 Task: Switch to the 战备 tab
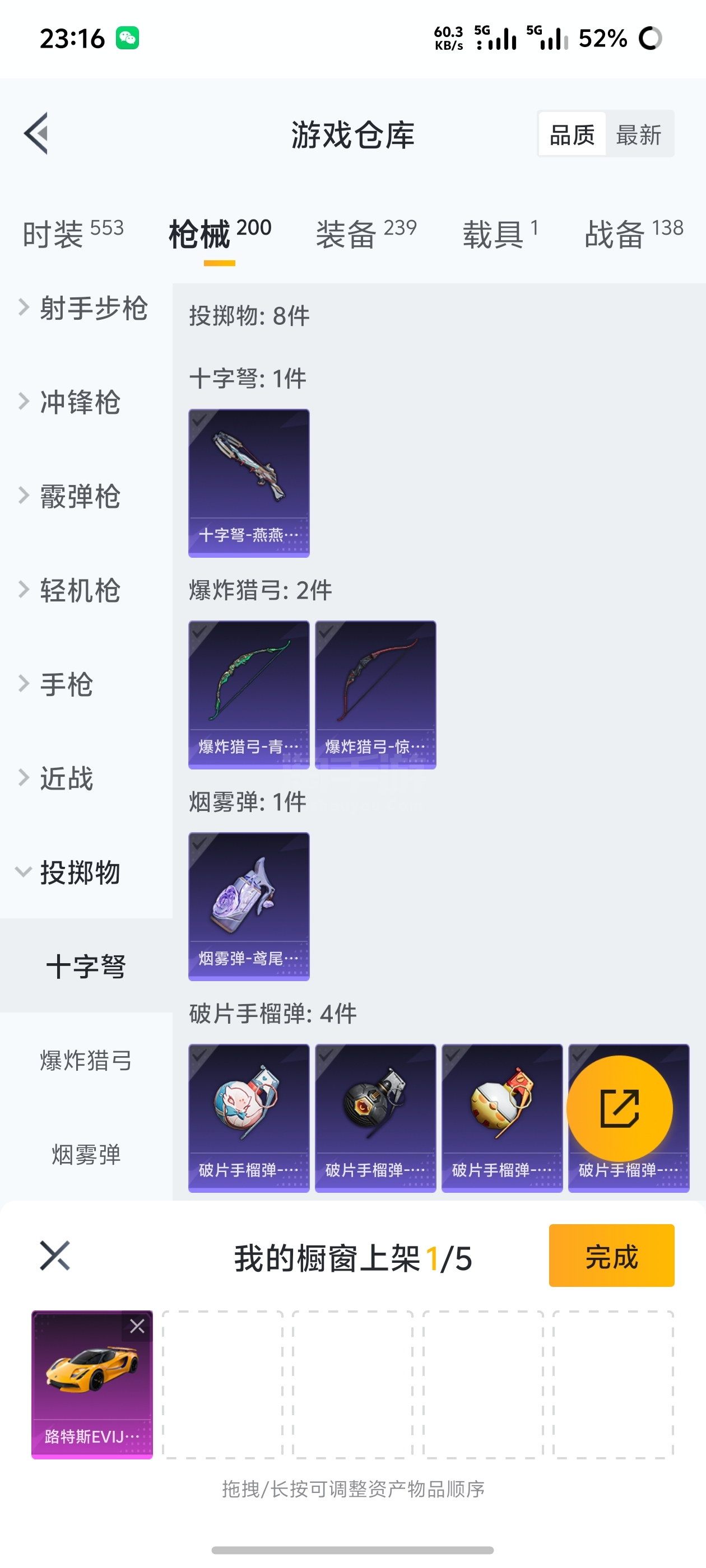[634, 233]
